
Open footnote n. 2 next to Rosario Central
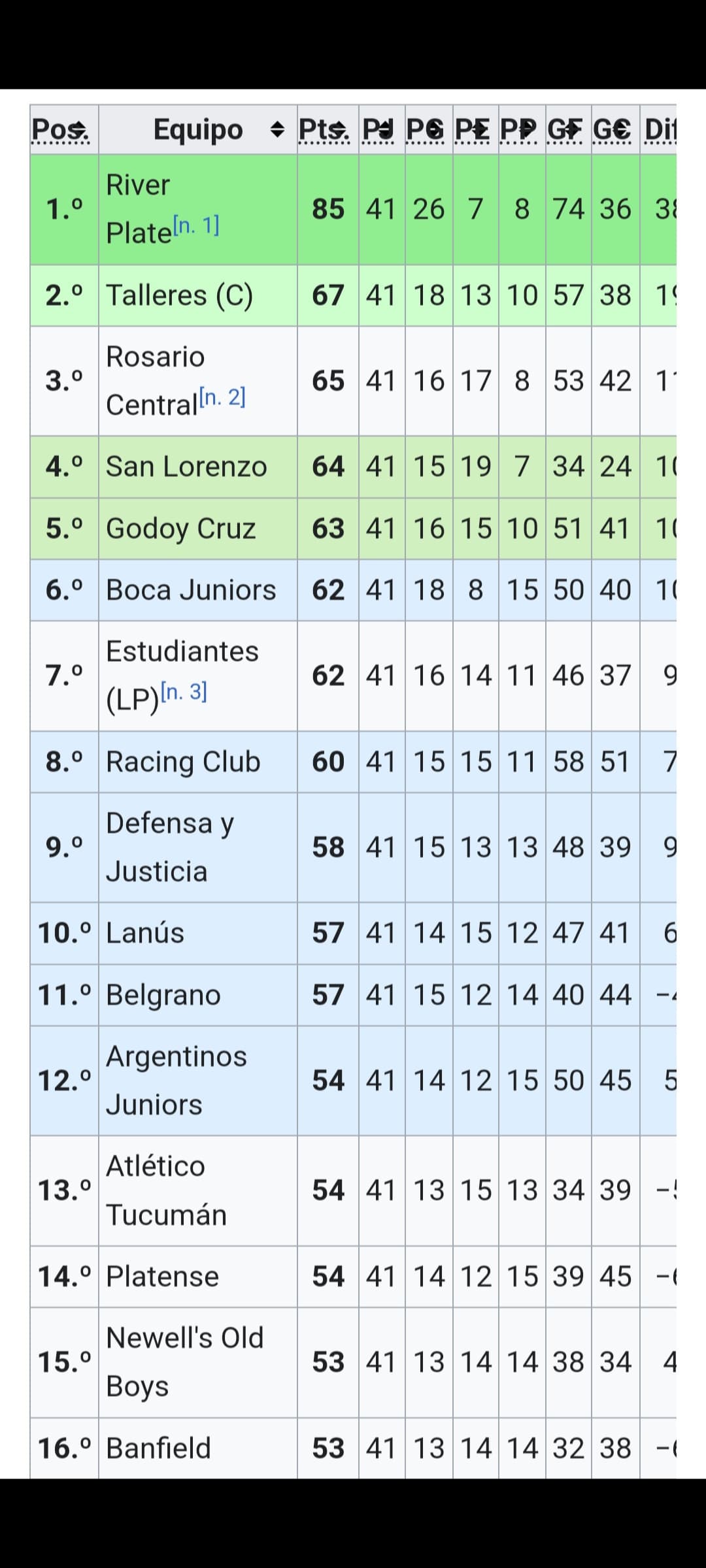(x=223, y=397)
